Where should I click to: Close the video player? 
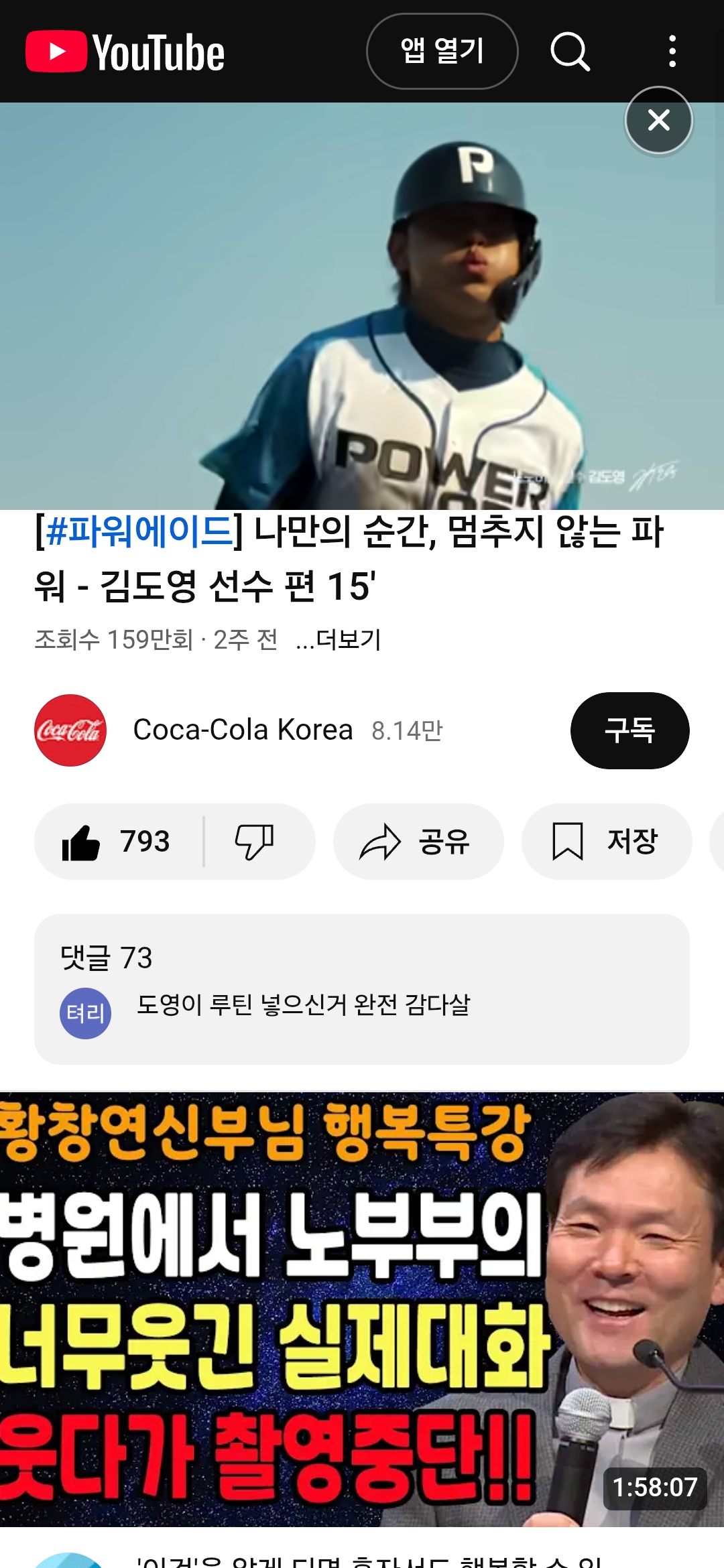click(658, 121)
